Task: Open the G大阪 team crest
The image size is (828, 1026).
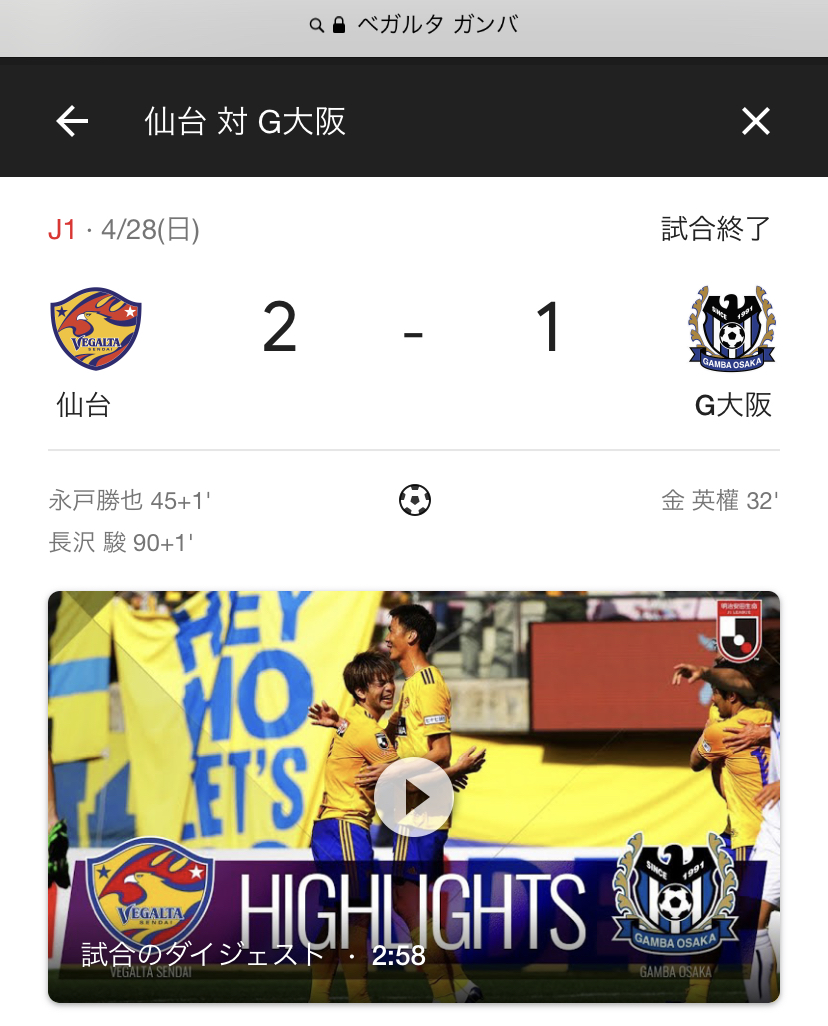Action: pyautogui.click(x=732, y=329)
